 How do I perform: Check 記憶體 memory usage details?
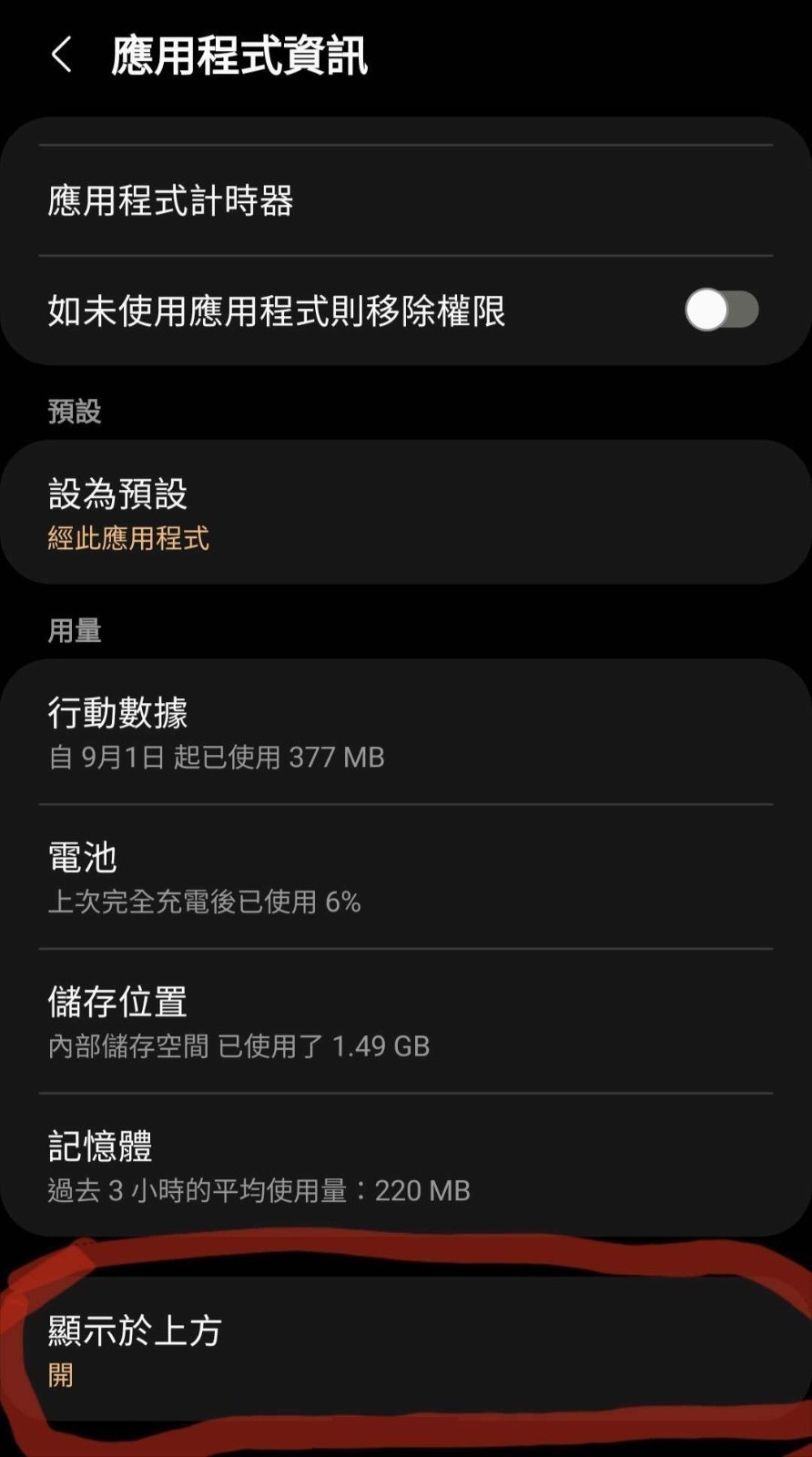406,1167
